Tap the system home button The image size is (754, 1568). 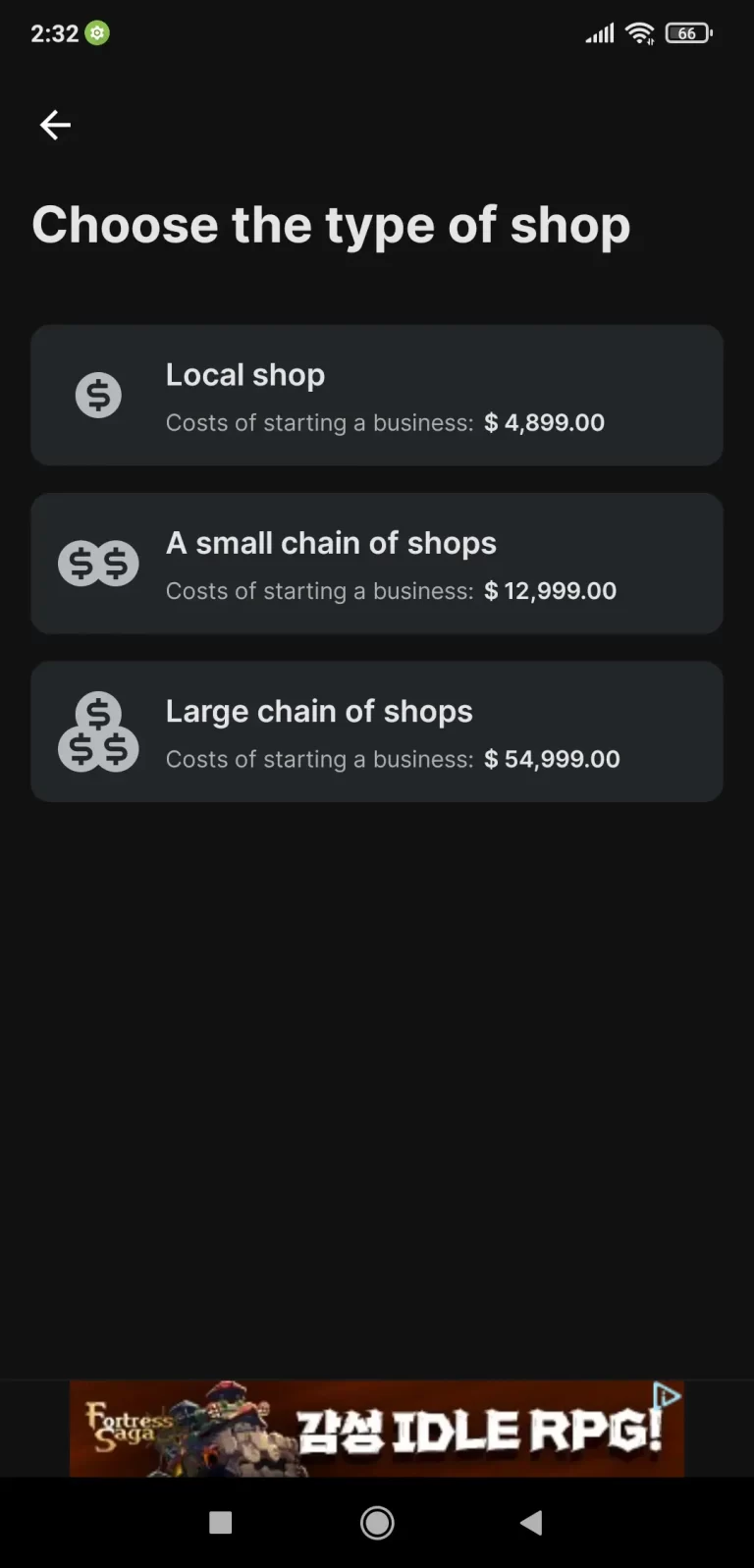[x=377, y=1523]
